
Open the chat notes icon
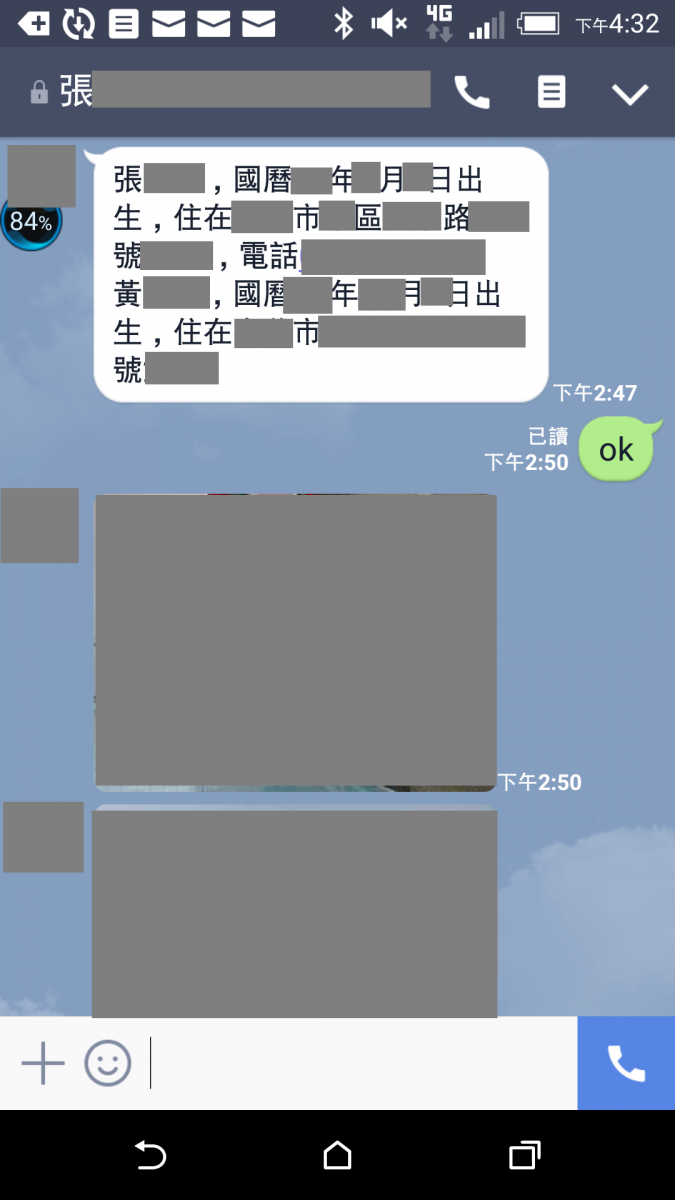pos(551,93)
